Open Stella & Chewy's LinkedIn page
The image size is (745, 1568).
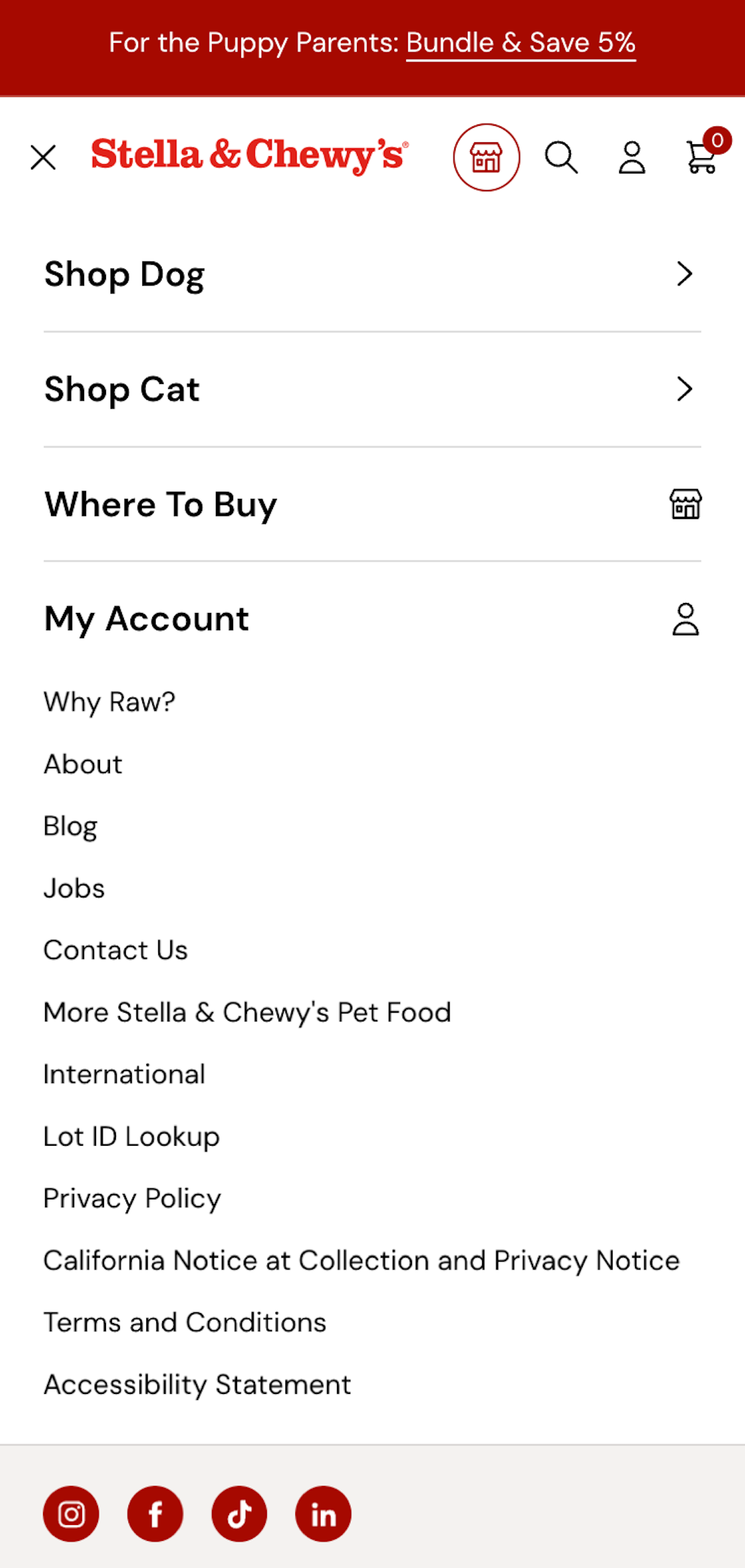tap(323, 1514)
